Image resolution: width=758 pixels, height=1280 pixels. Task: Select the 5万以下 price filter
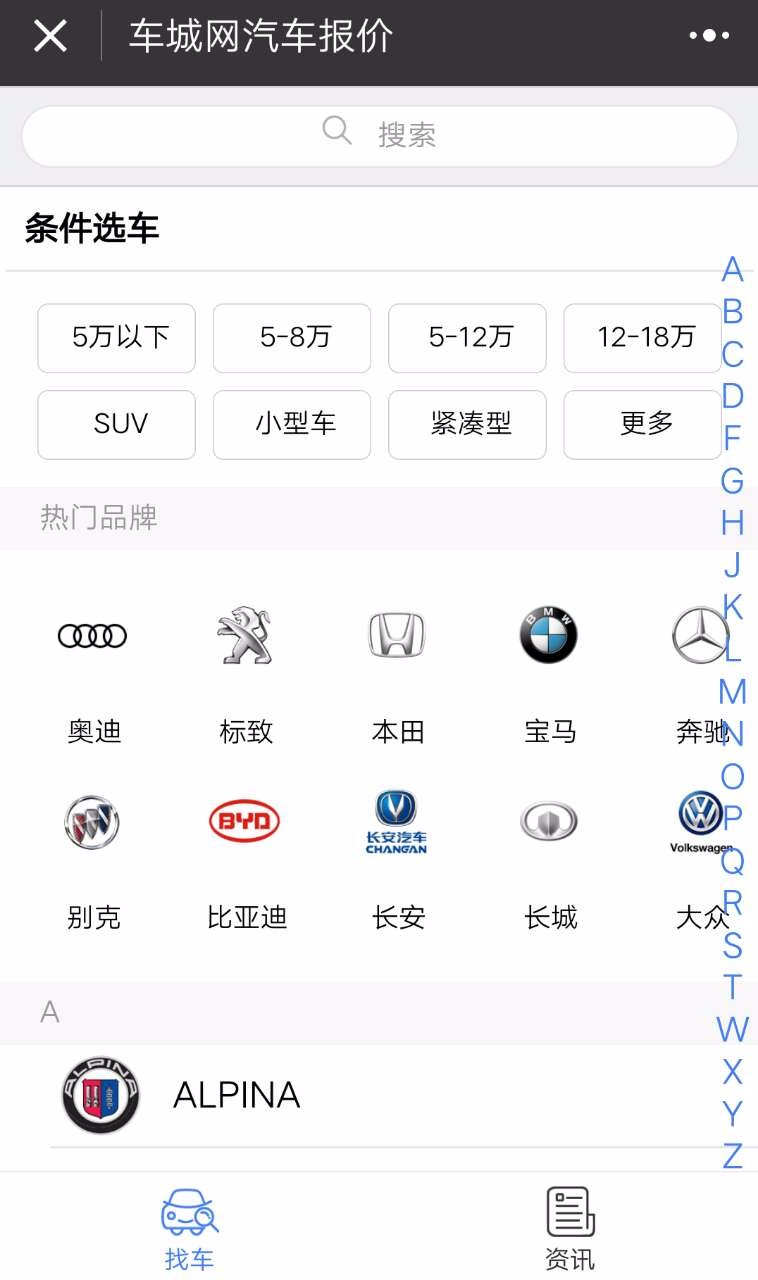click(117, 338)
